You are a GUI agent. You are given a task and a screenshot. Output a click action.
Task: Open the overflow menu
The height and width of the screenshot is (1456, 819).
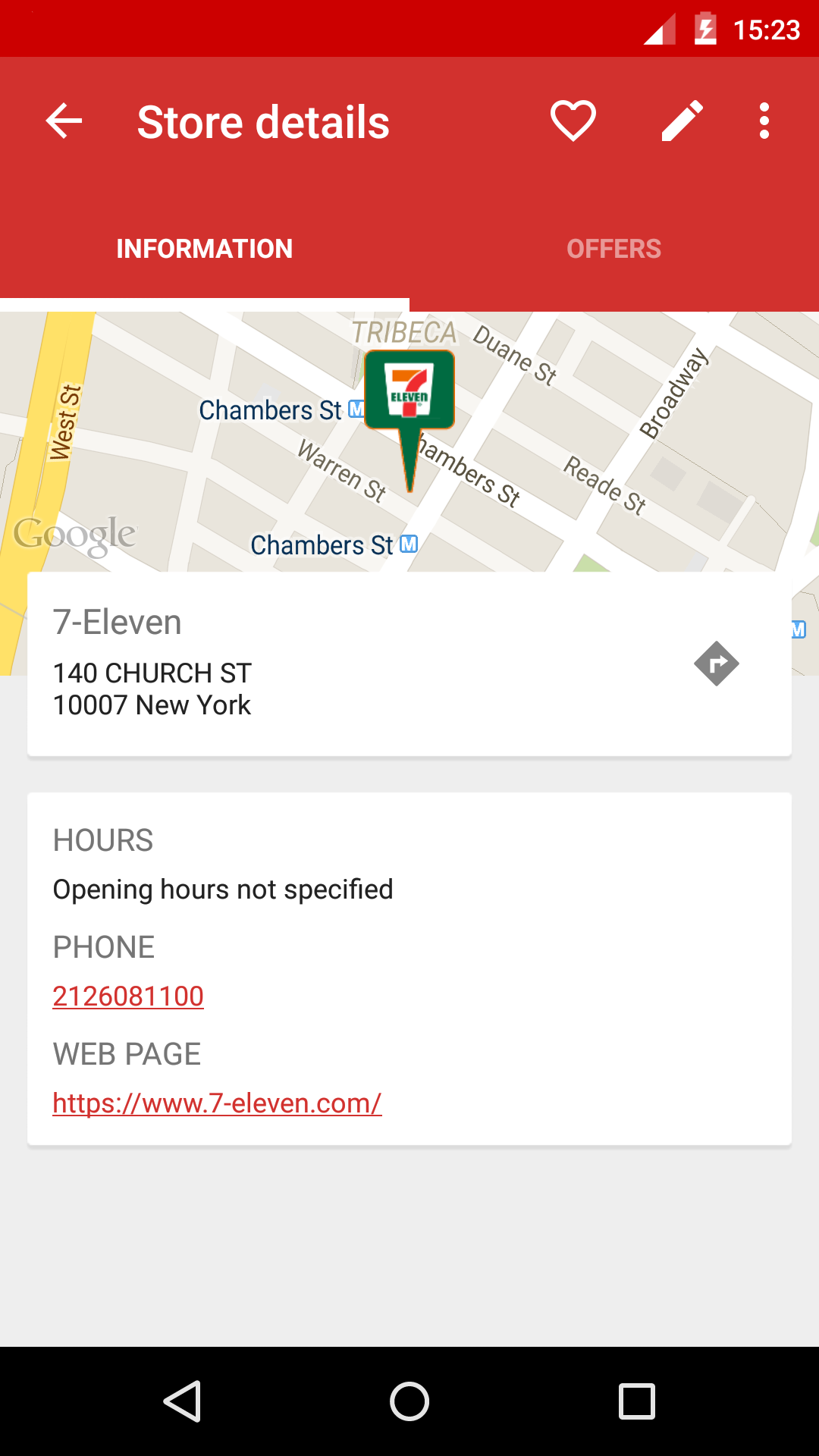tap(764, 121)
